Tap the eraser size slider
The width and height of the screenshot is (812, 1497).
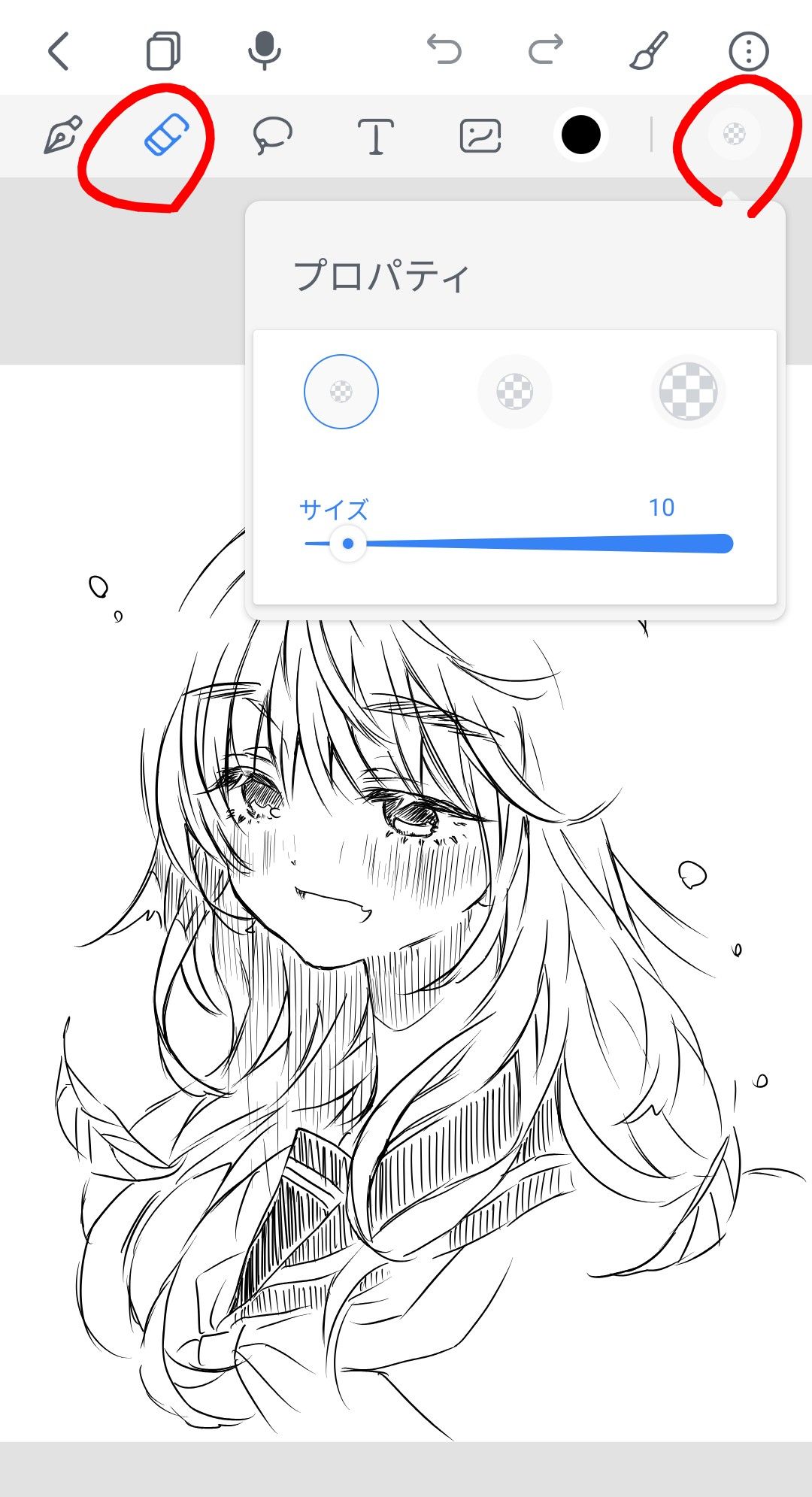pyautogui.click(x=519, y=544)
